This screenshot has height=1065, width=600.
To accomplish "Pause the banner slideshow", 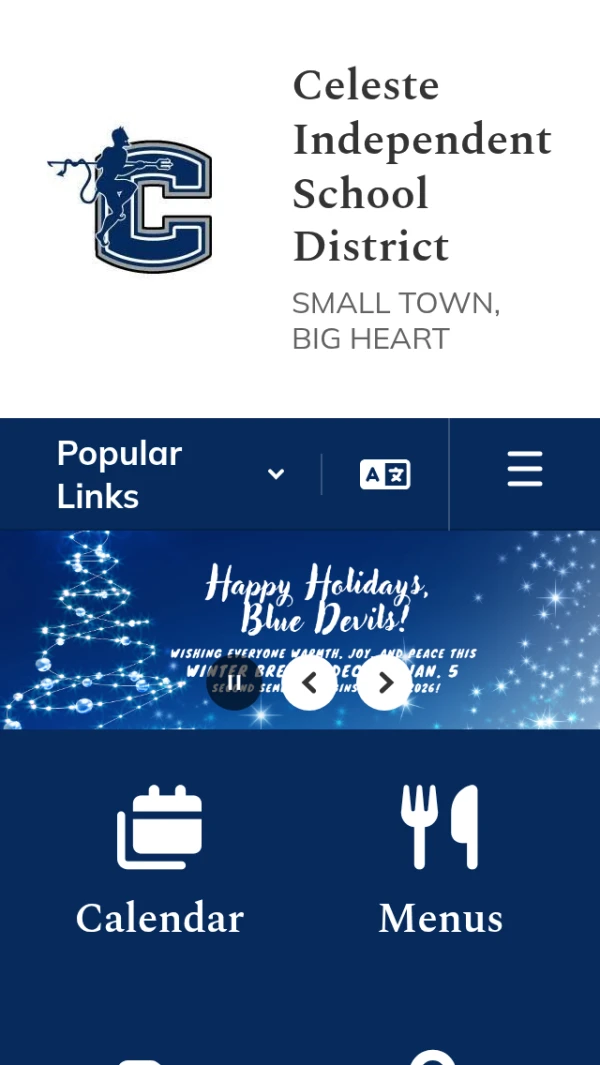I will click(233, 682).
